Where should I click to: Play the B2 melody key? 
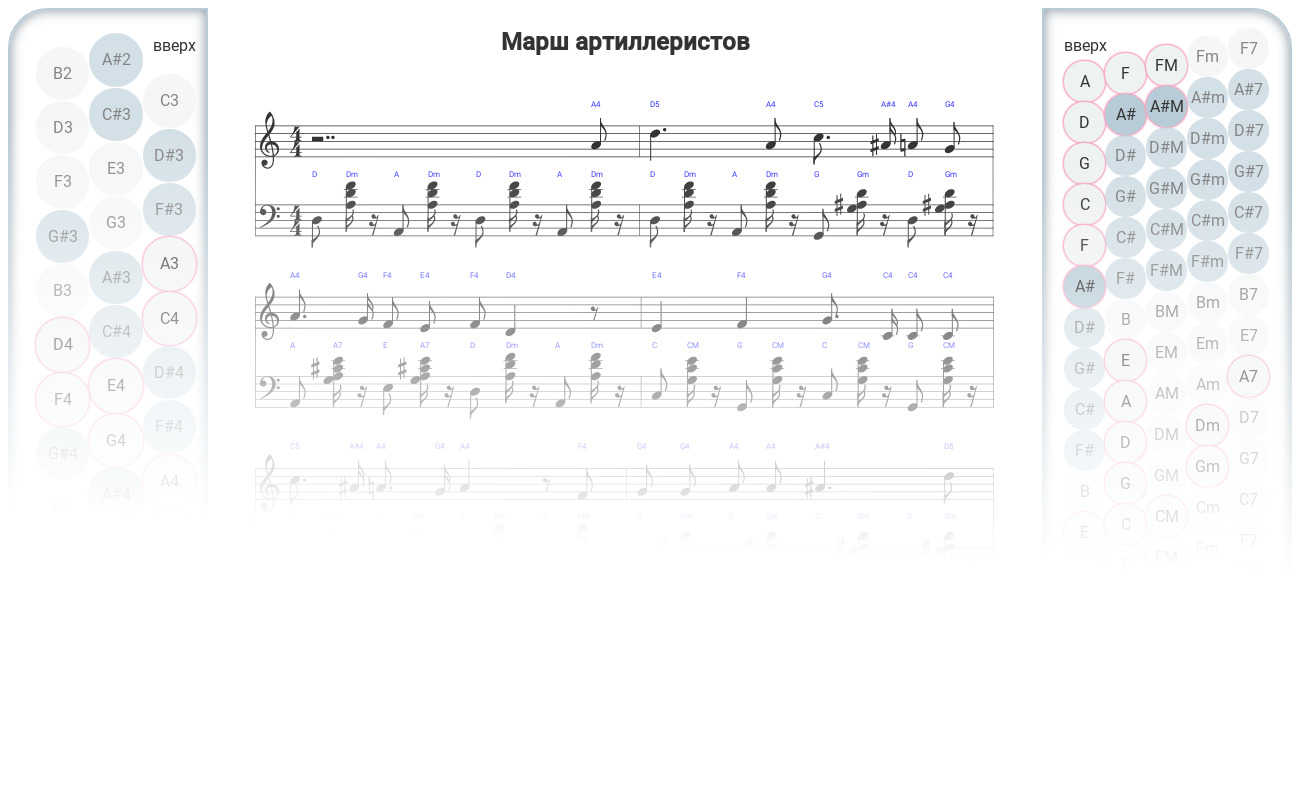point(62,73)
